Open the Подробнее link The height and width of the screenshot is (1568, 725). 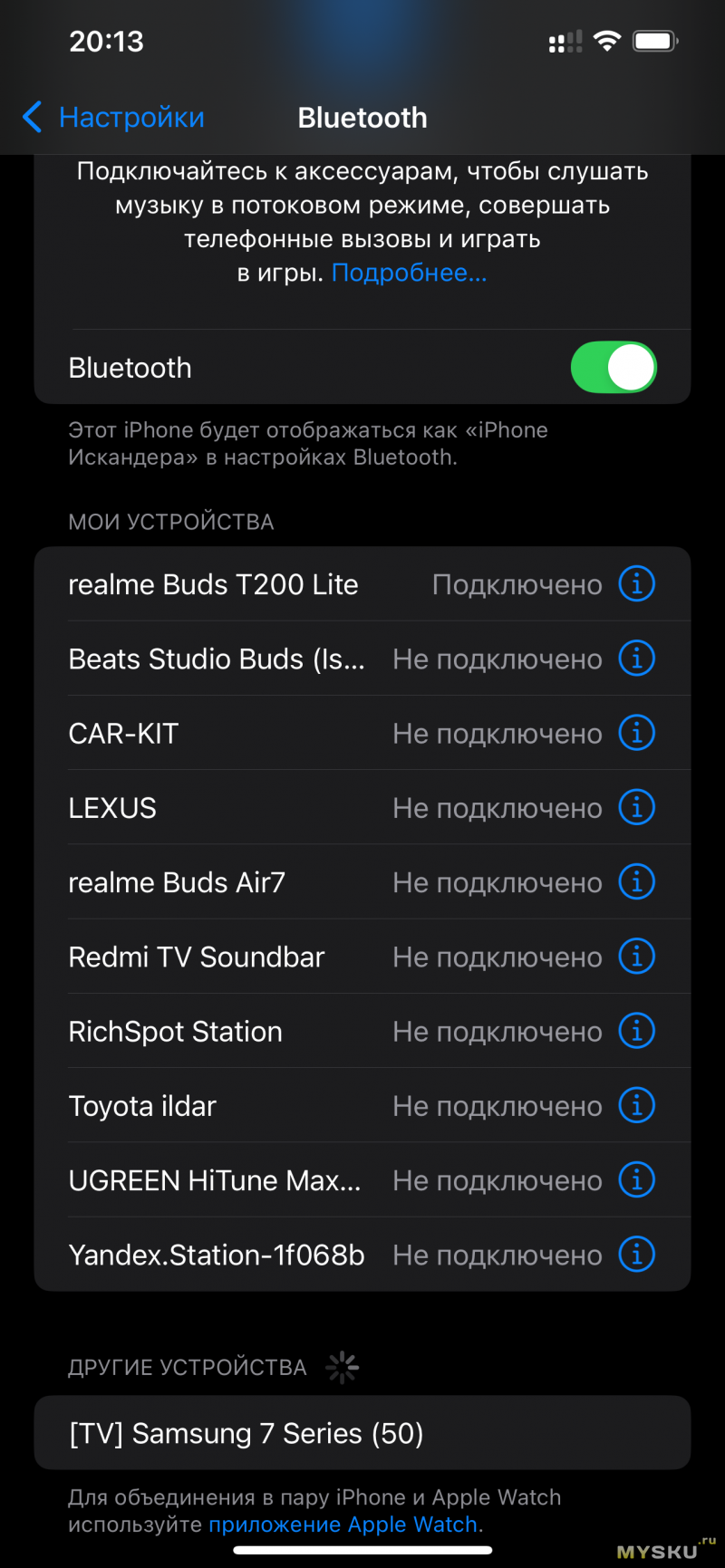click(x=409, y=273)
